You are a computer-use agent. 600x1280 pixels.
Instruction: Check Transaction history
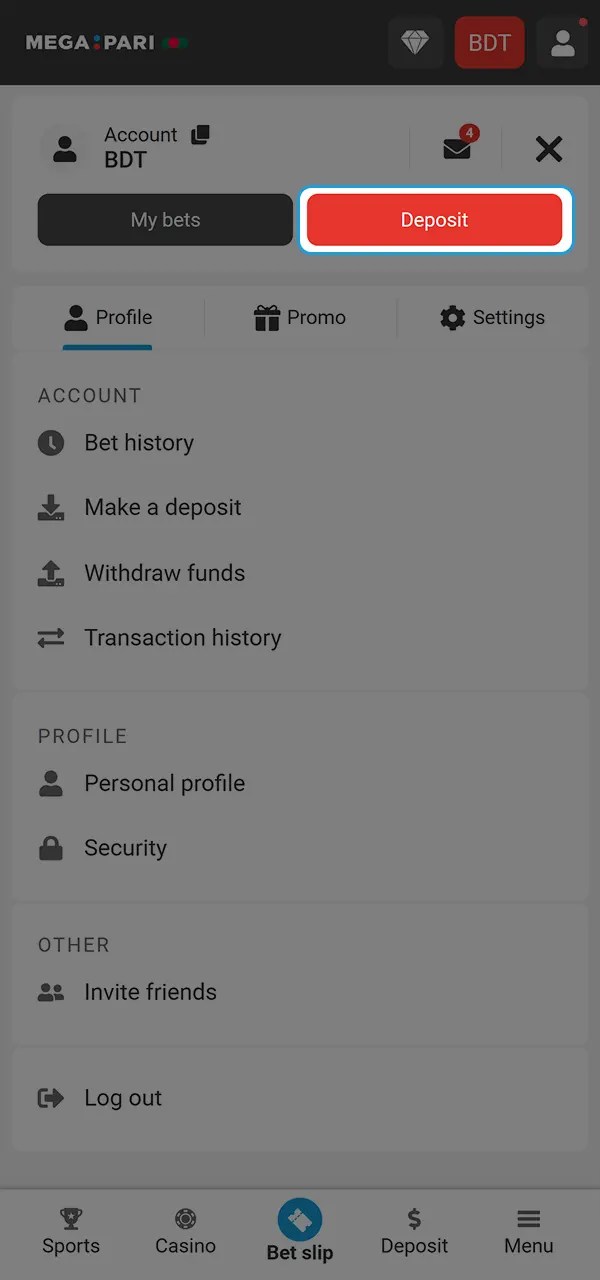point(182,638)
